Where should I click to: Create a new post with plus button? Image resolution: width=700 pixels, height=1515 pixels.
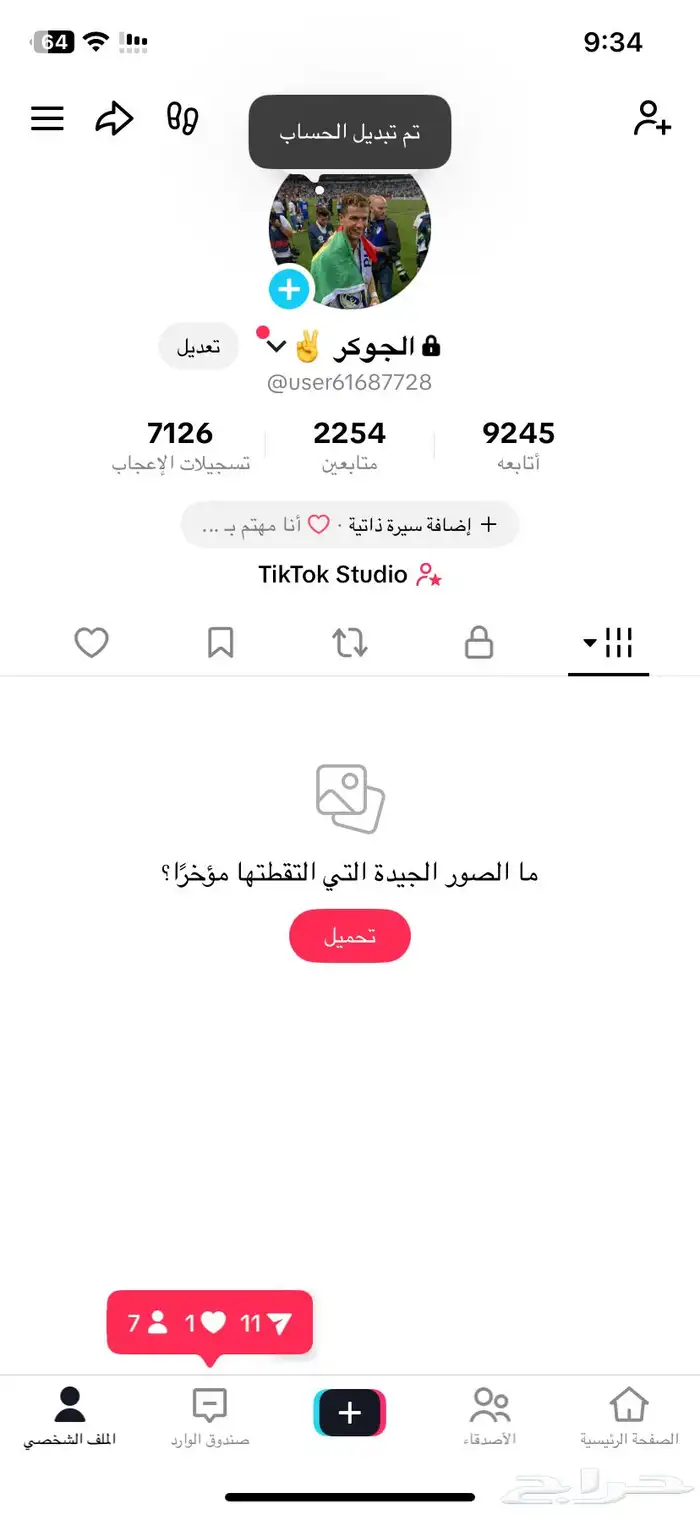click(x=349, y=1412)
